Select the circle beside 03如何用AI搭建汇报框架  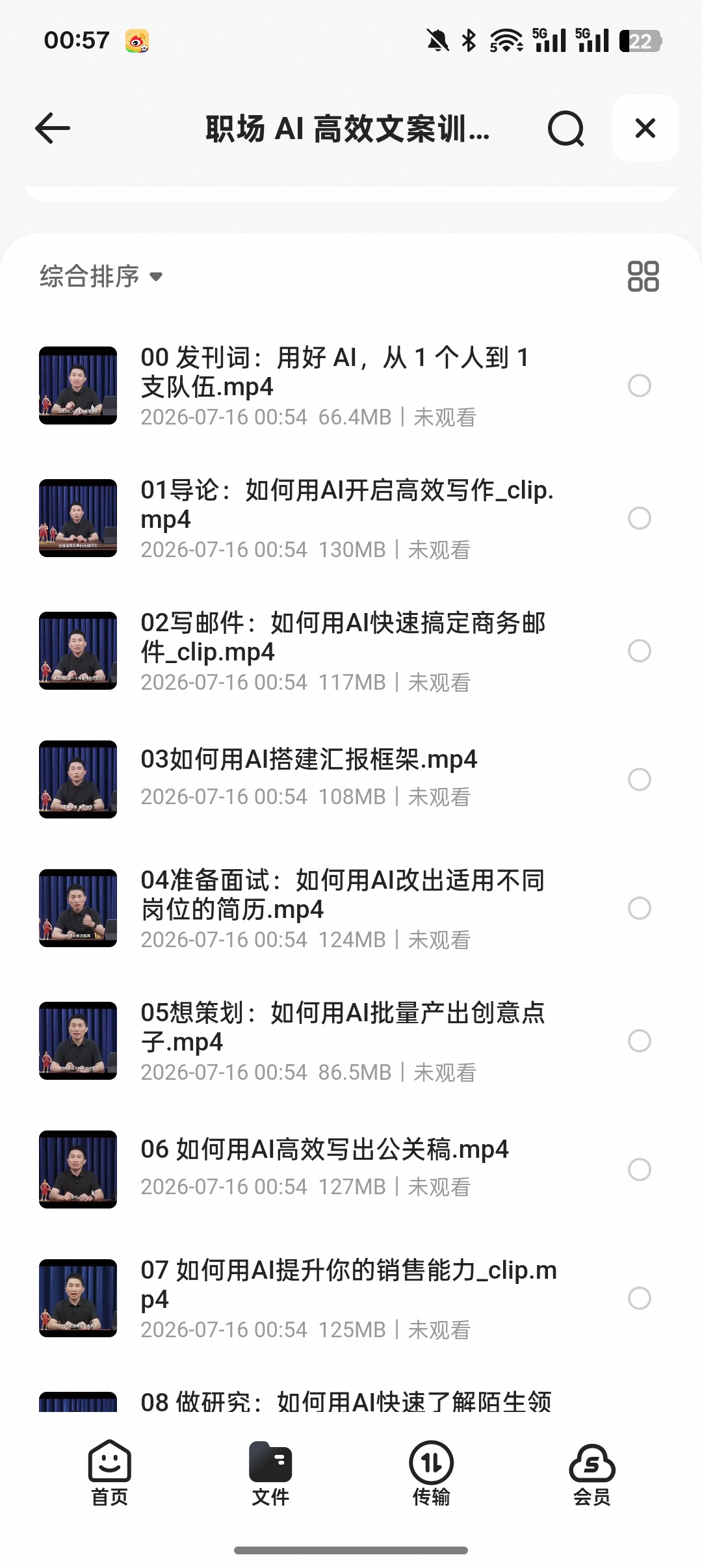(640, 779)
